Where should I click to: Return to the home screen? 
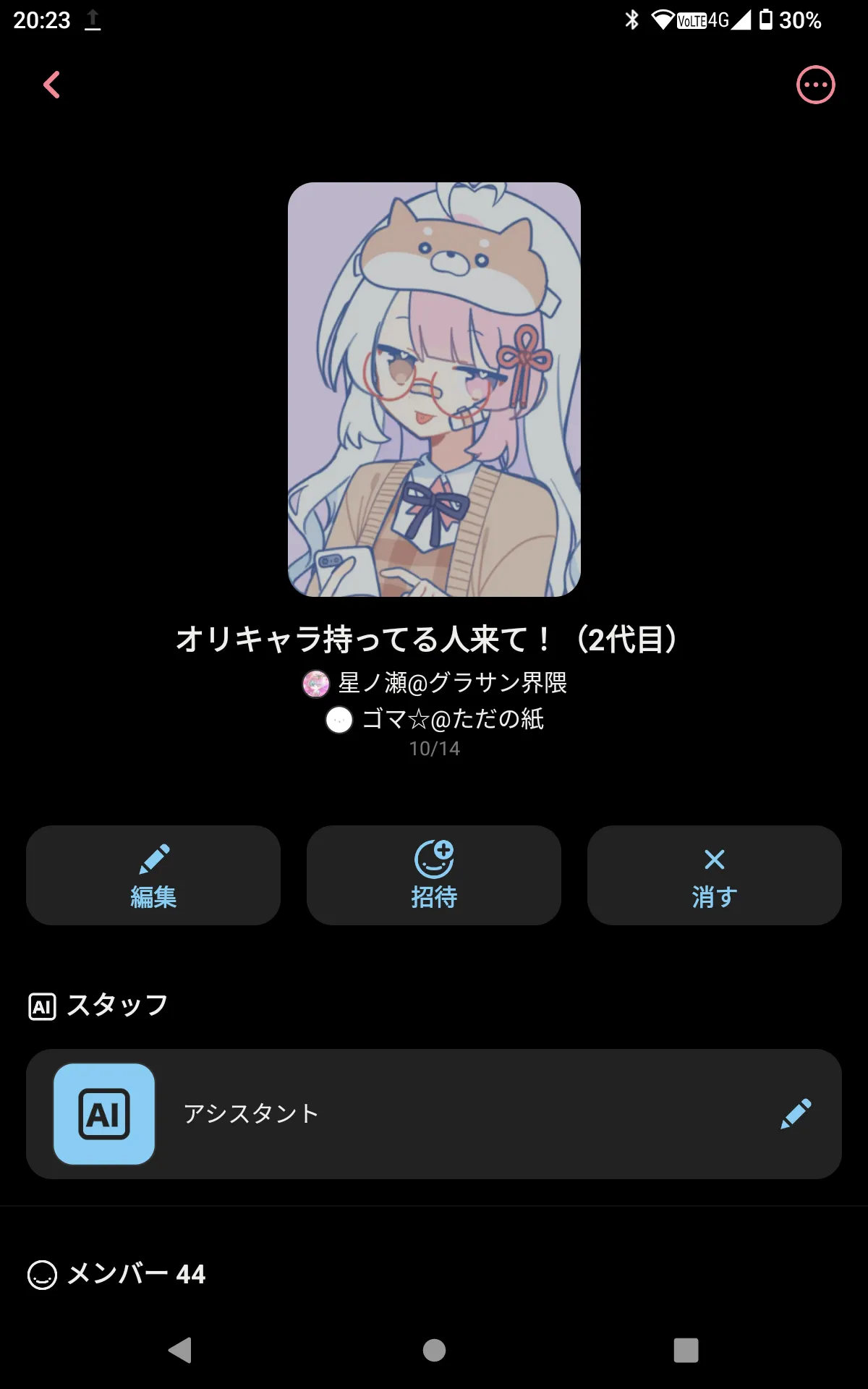[434, 1350]
